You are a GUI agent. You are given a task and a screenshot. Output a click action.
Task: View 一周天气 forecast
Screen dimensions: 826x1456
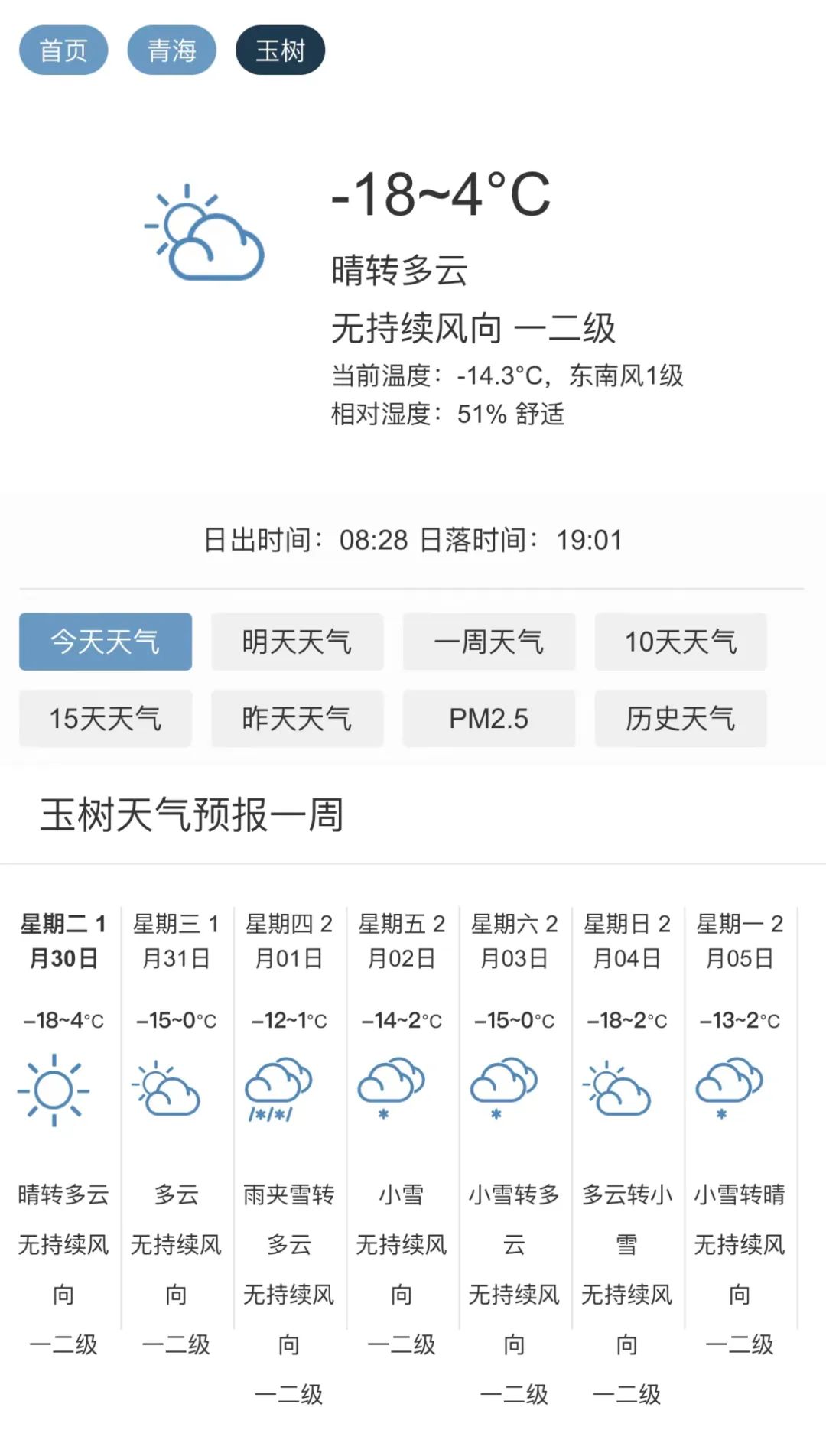click(489, 642)
